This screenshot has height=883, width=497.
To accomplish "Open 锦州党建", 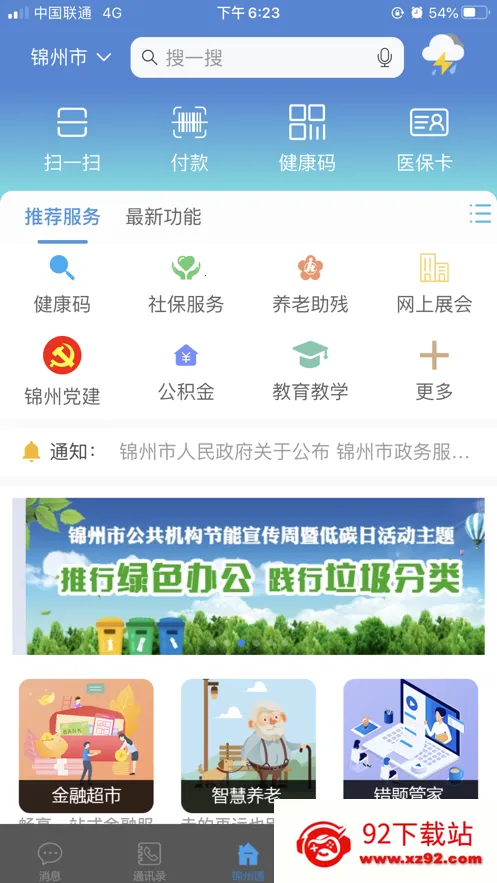I will pos(62,372).
